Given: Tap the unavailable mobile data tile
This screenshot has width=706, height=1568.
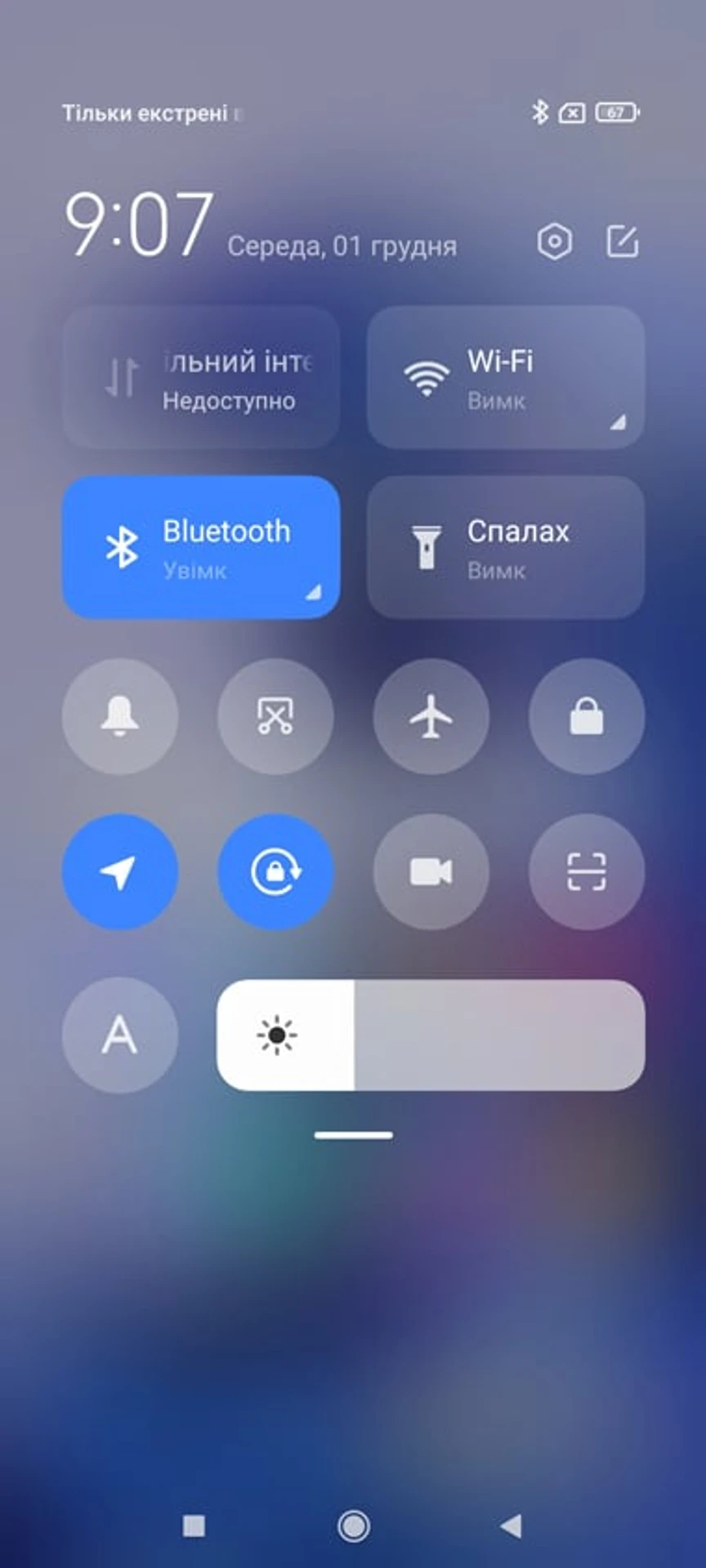Looking at the screenshot, I should [201, 378].
